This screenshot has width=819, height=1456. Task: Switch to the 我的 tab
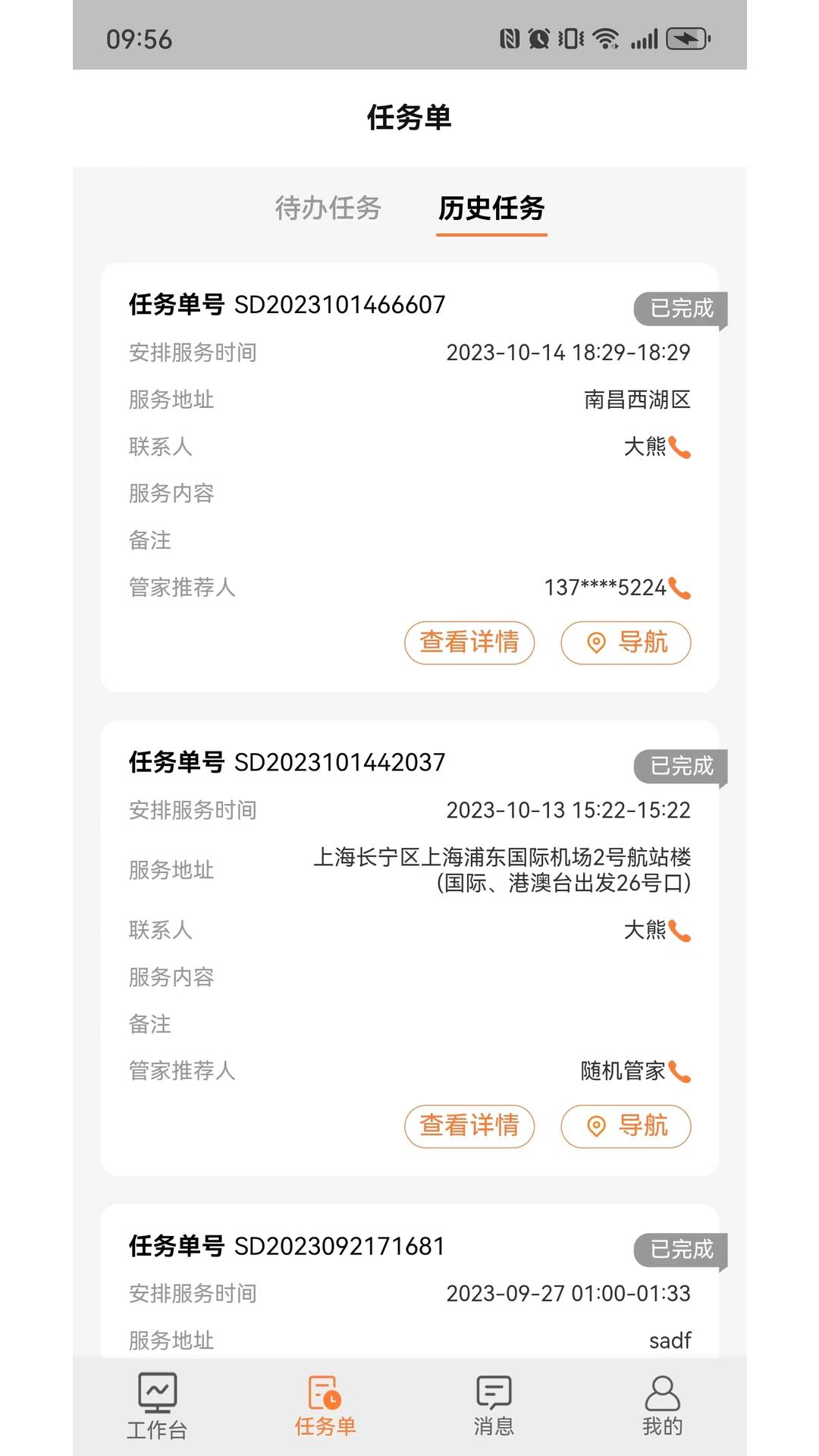pos(662,1407)
